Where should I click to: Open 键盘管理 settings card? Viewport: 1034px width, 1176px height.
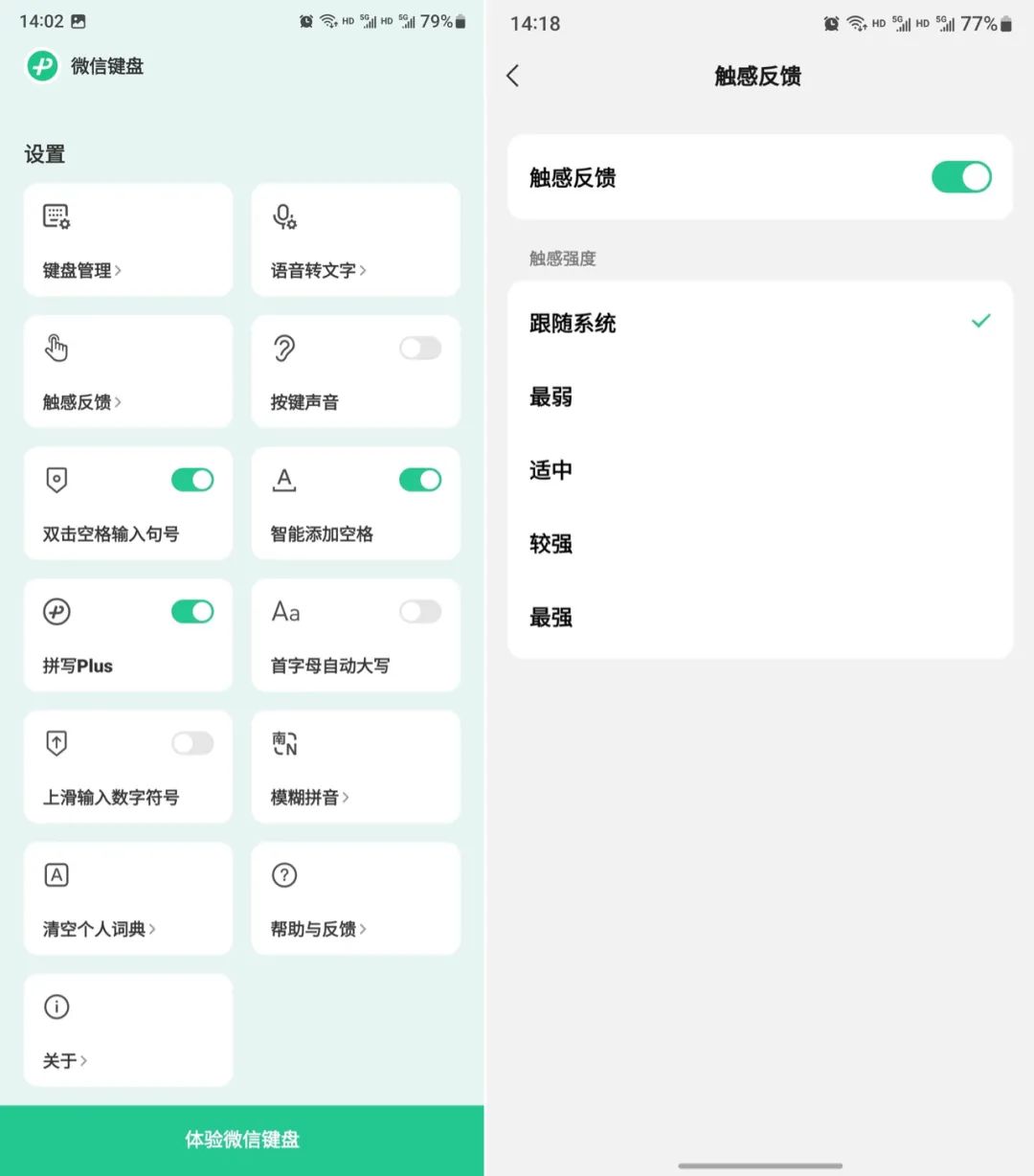[x=128, y=240]
